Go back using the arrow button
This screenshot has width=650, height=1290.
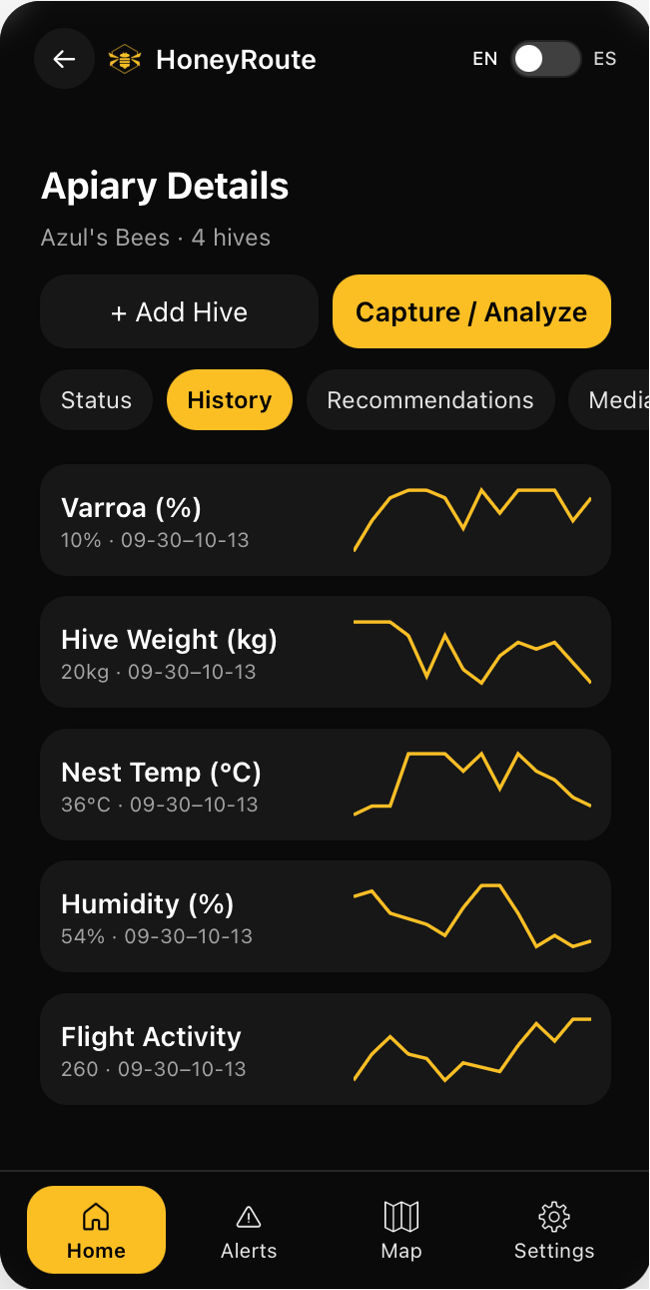click(64, 59)
